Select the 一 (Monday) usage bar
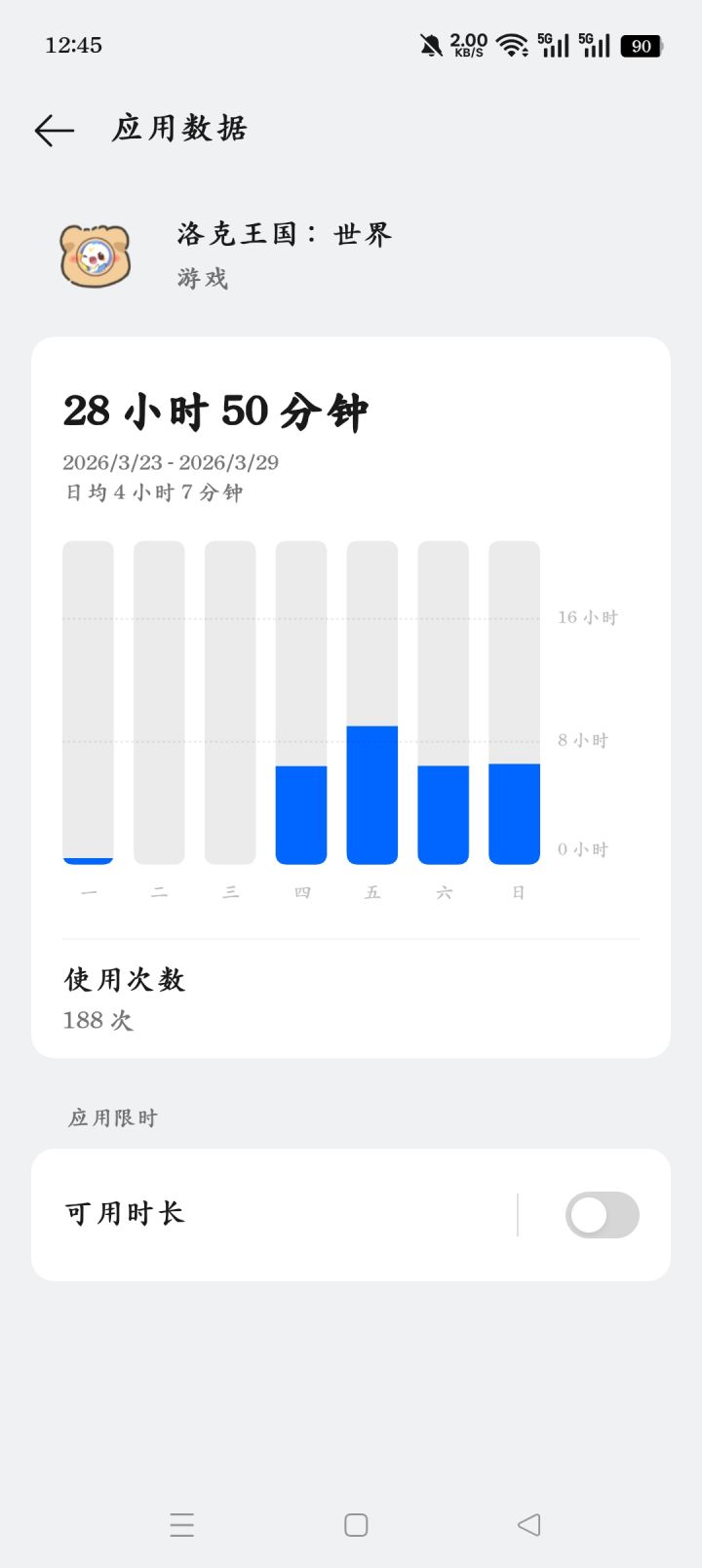702x1568 pixels. pyautogui.click(x=88, y=702)
